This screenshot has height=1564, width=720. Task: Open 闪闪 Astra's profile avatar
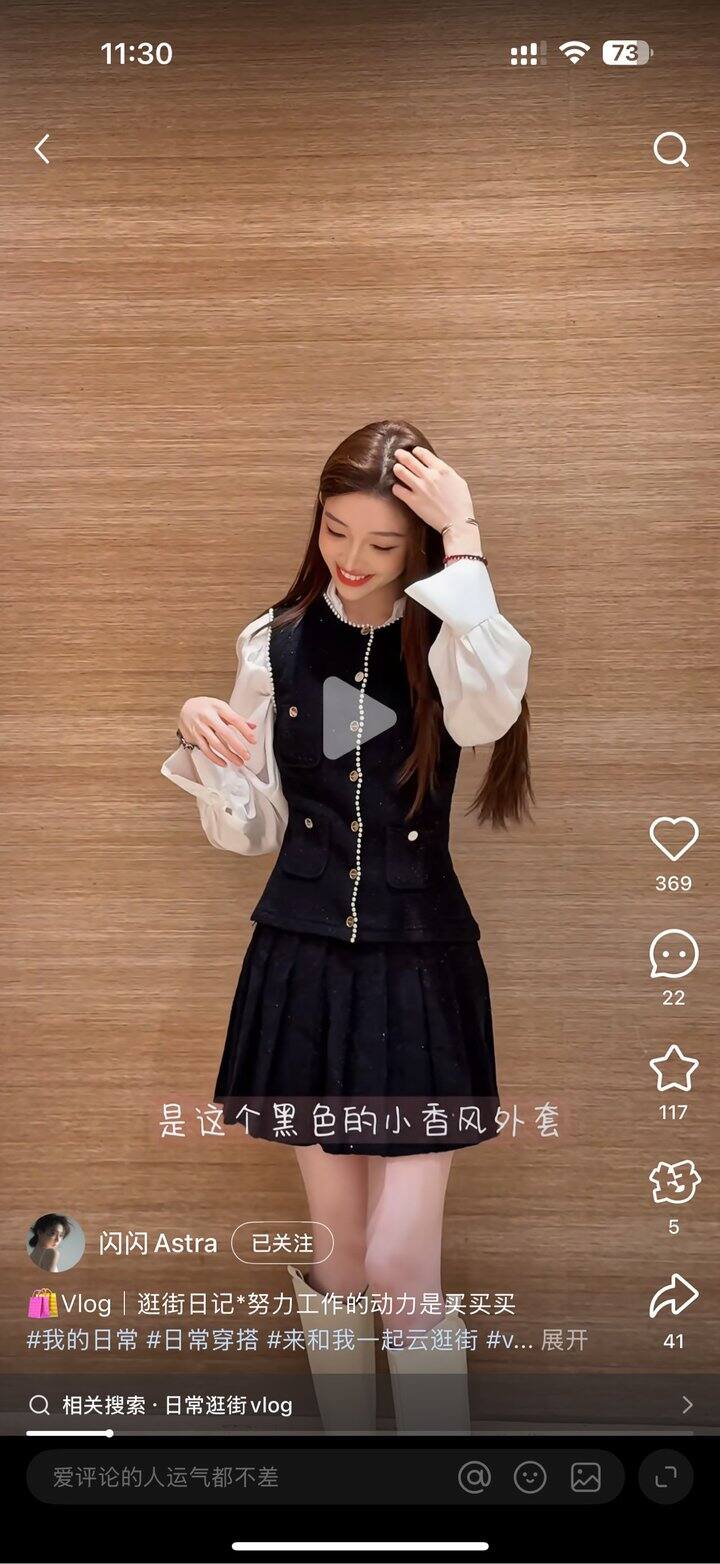[x=55, y=1243]
